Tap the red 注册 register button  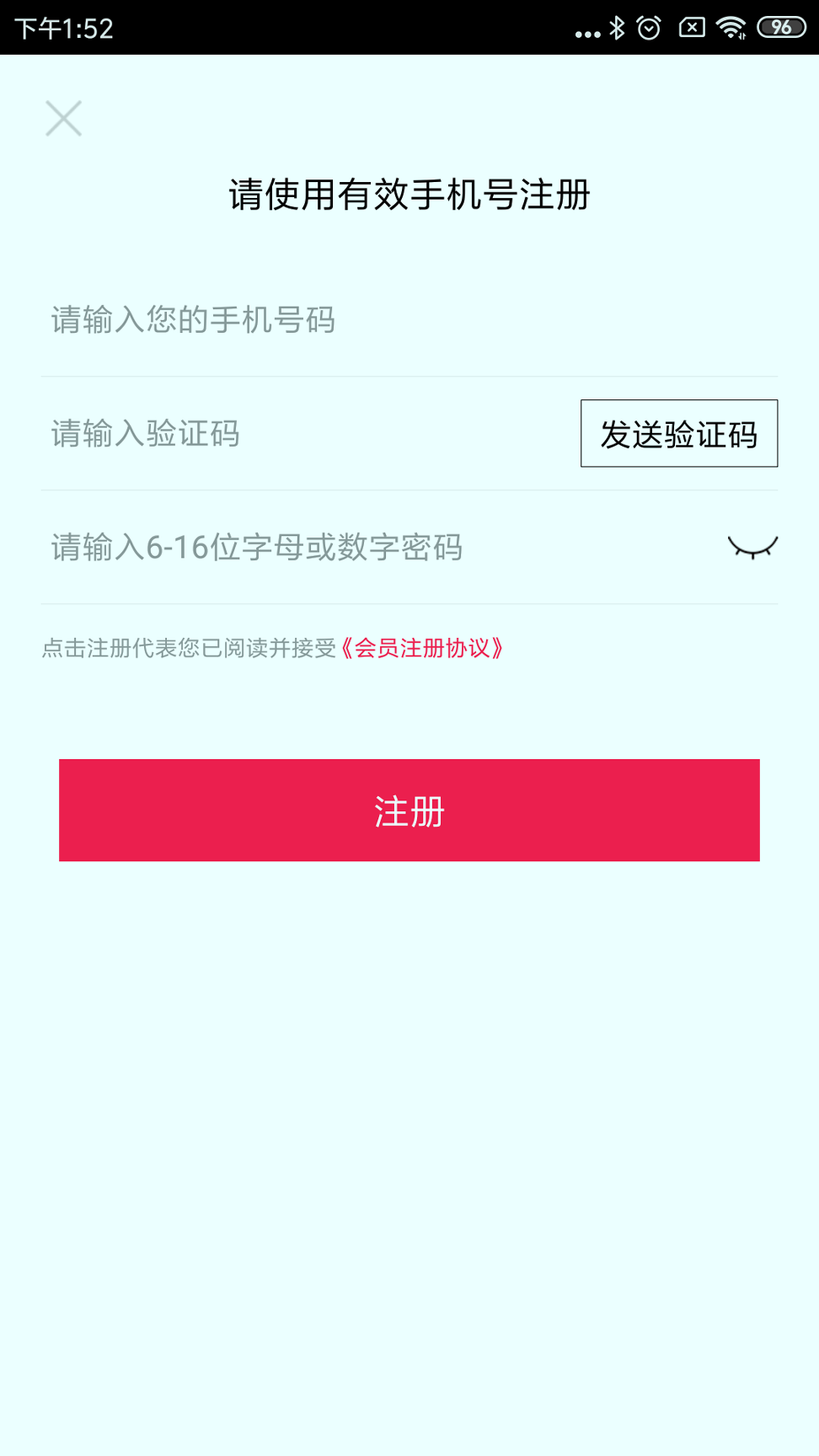click(409, 810)
